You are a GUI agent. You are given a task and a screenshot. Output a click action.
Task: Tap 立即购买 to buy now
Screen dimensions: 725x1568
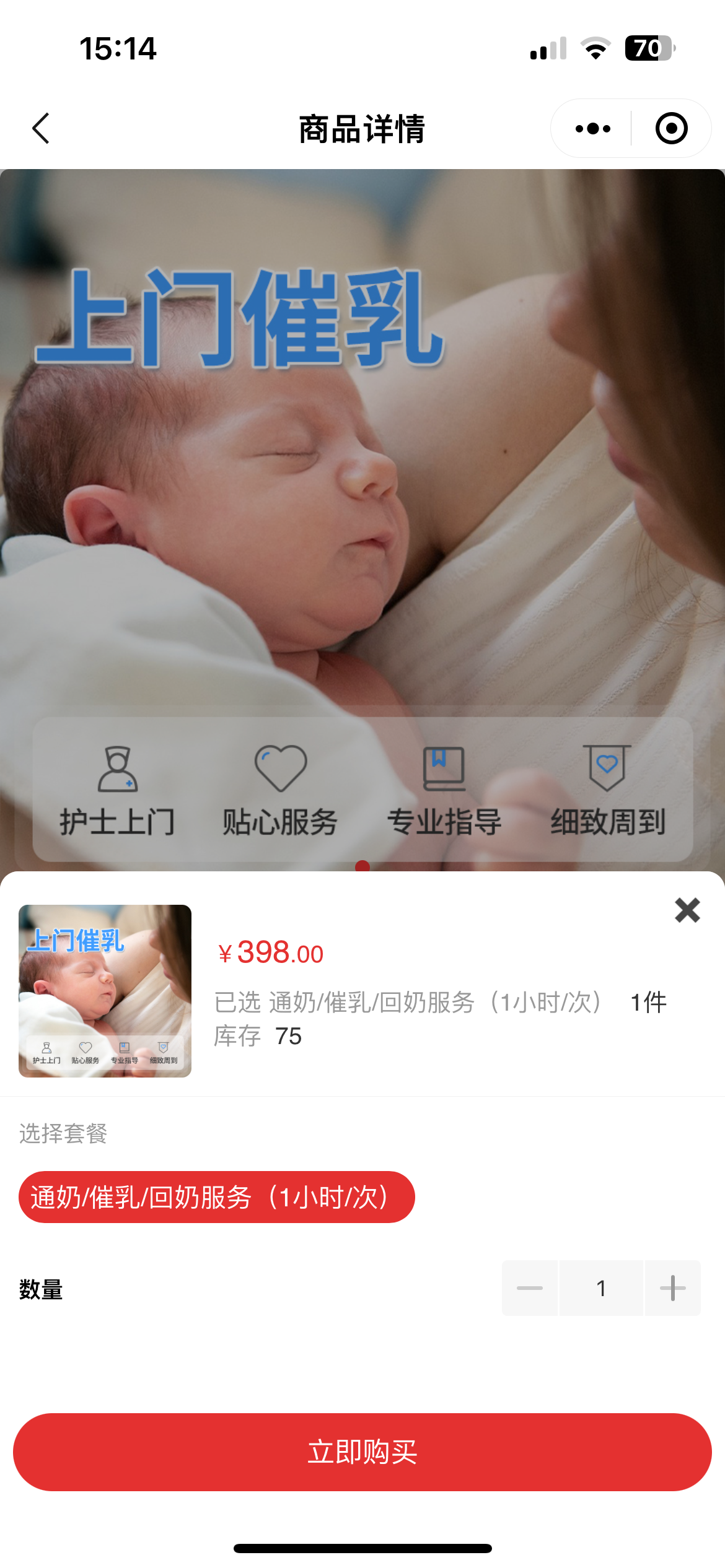[362, 1452]
